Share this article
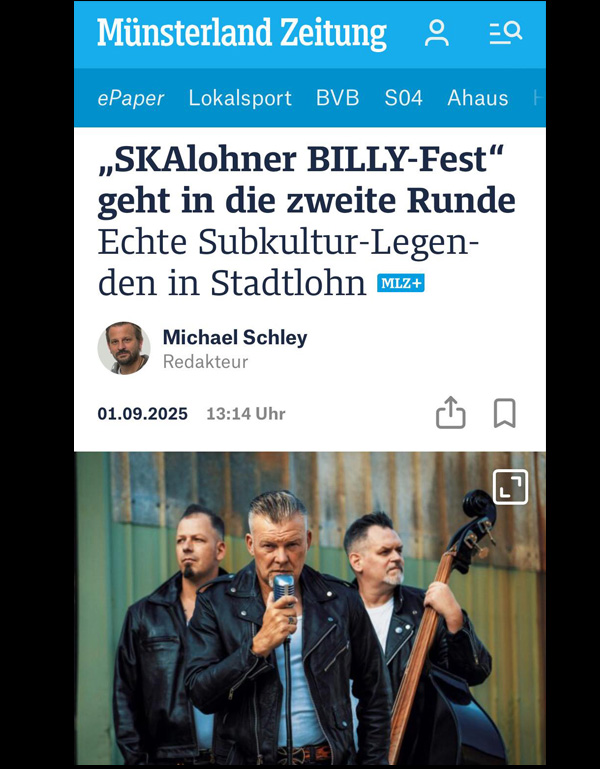The width and height of the screenshot is (600, 769). pos(451,413)
